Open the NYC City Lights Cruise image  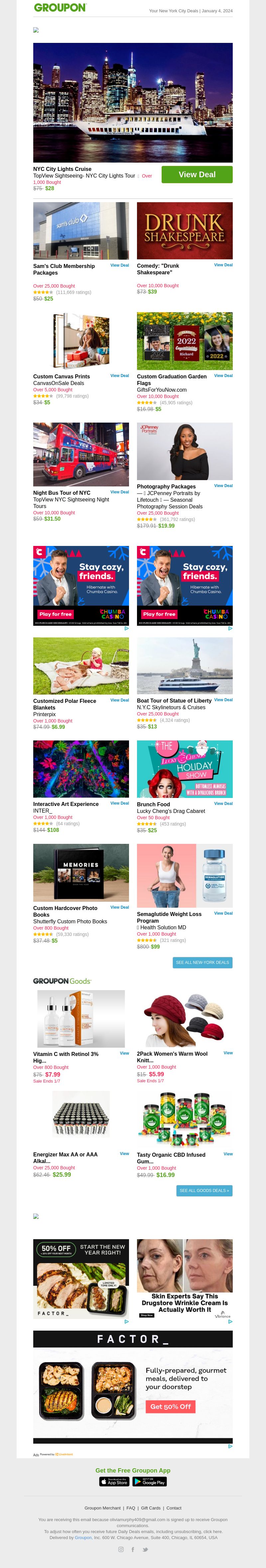click(133, 102)
